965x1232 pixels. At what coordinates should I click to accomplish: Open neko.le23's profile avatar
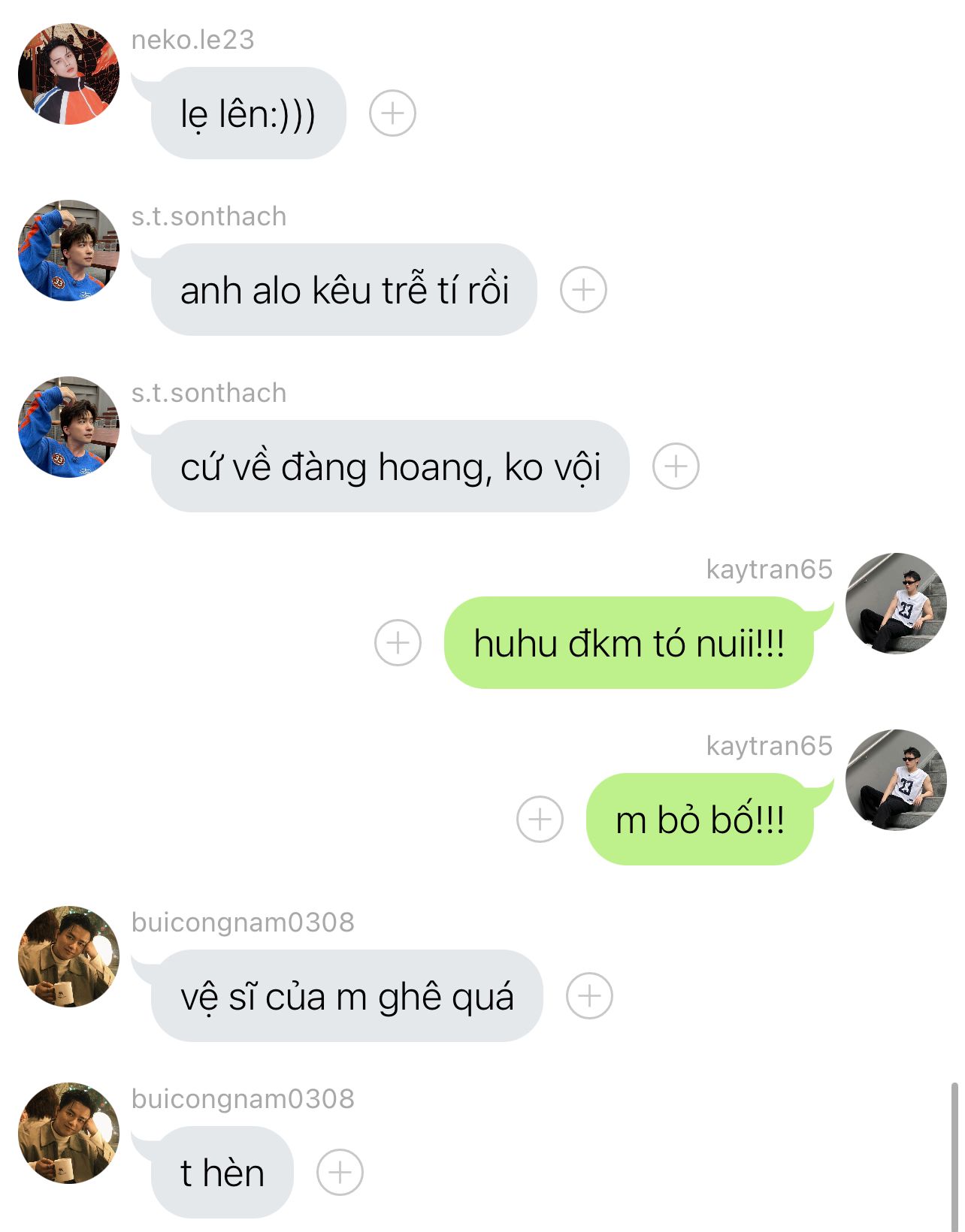69,74
